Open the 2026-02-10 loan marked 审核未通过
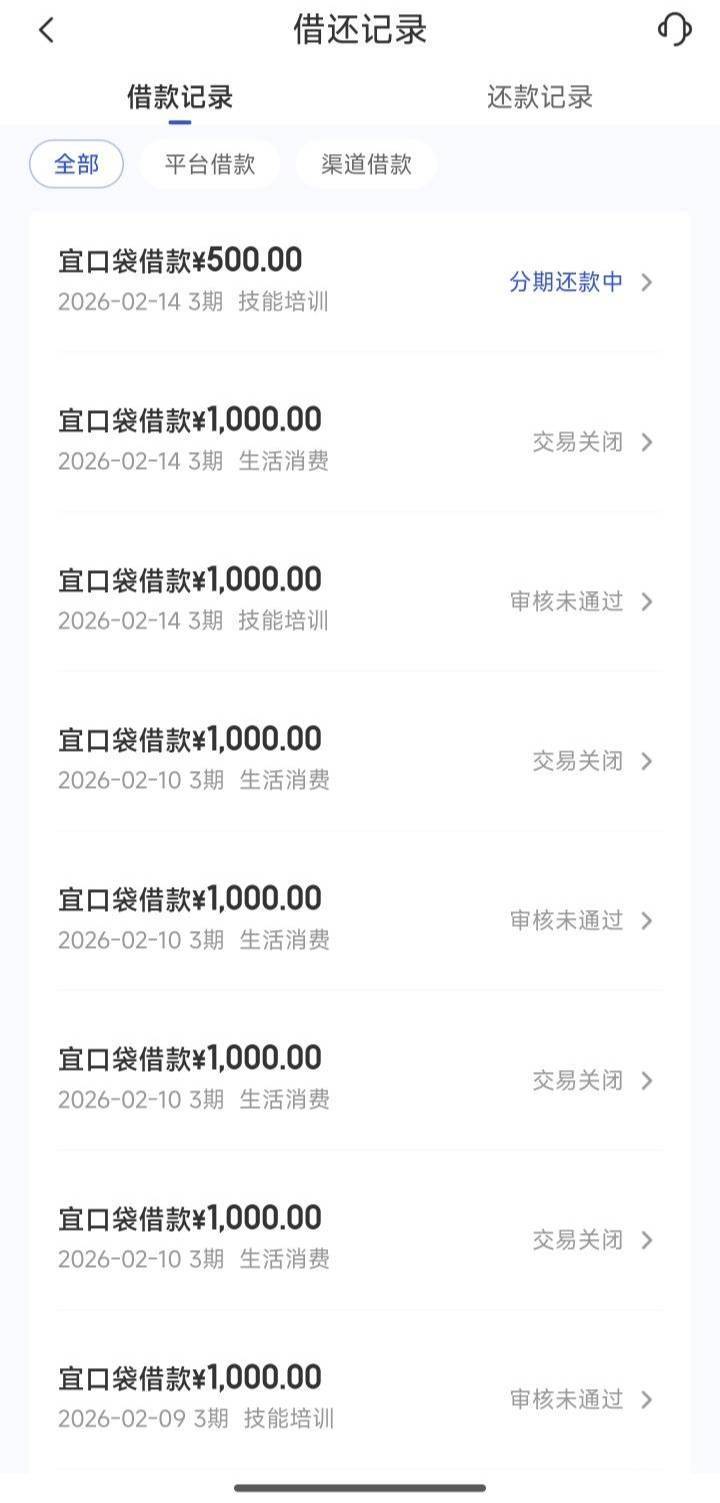 tap(359, 919)
